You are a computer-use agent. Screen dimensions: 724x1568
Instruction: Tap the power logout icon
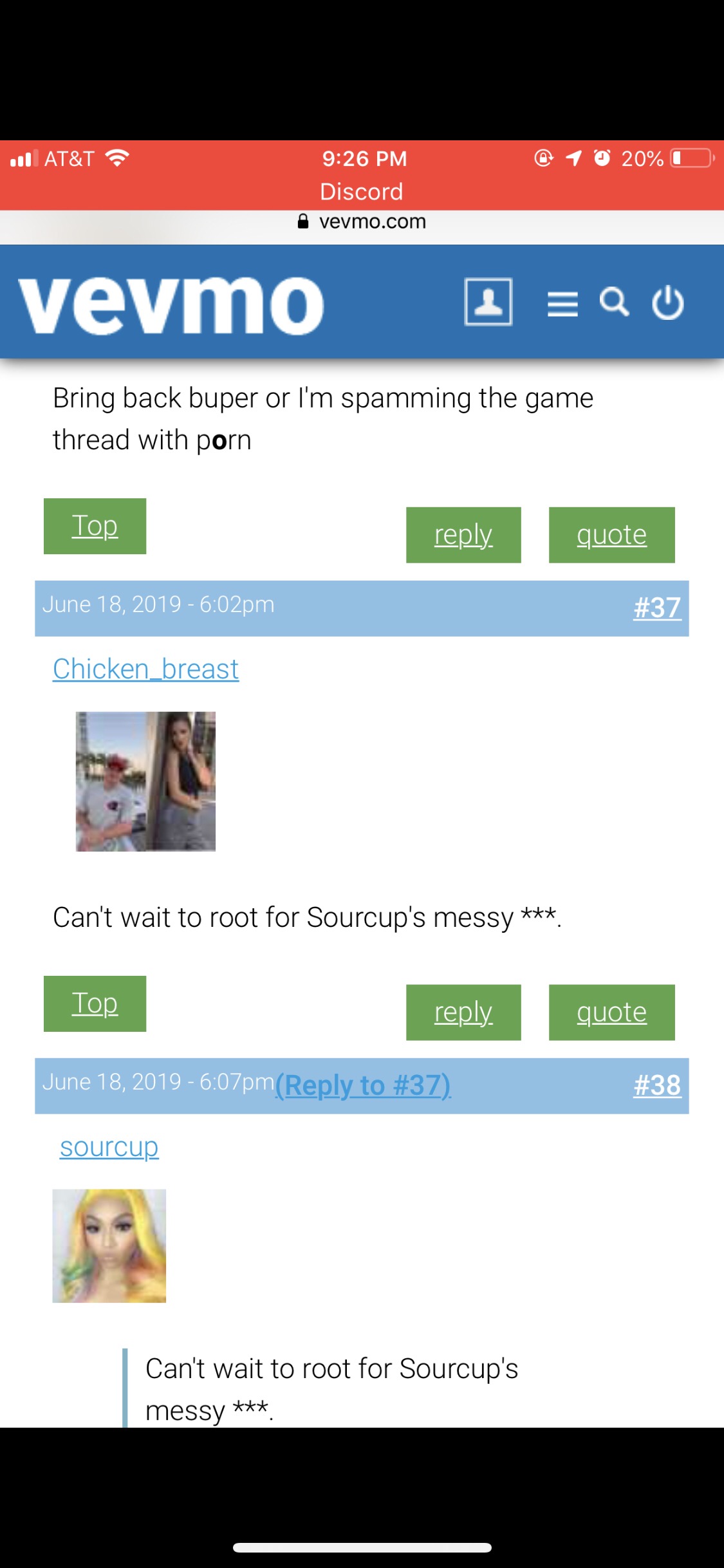click(x=668, y=302)
